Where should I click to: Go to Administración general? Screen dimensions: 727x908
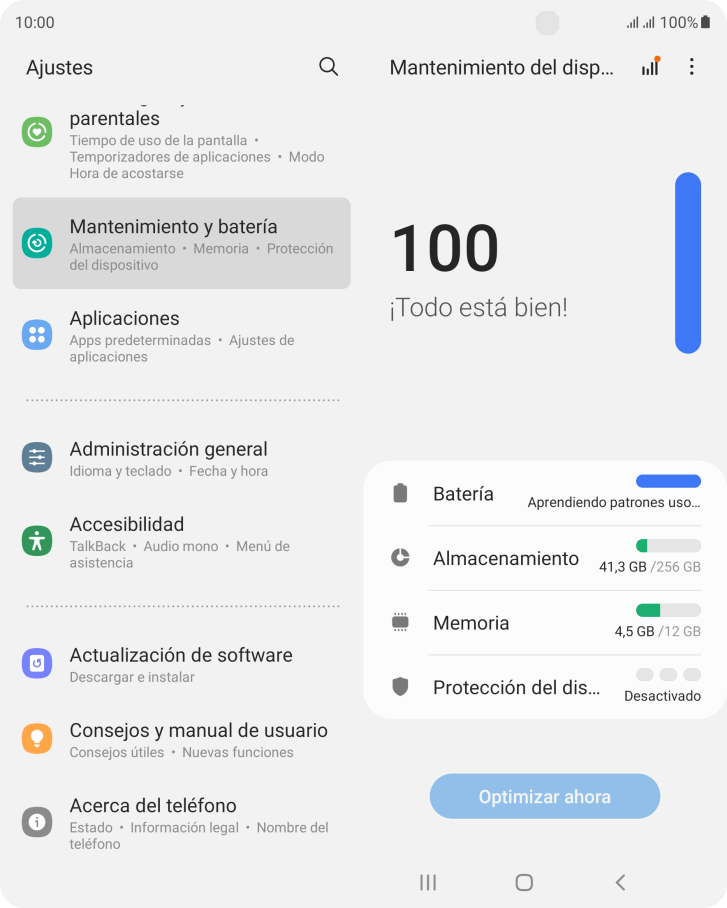(x=181, y=458)
